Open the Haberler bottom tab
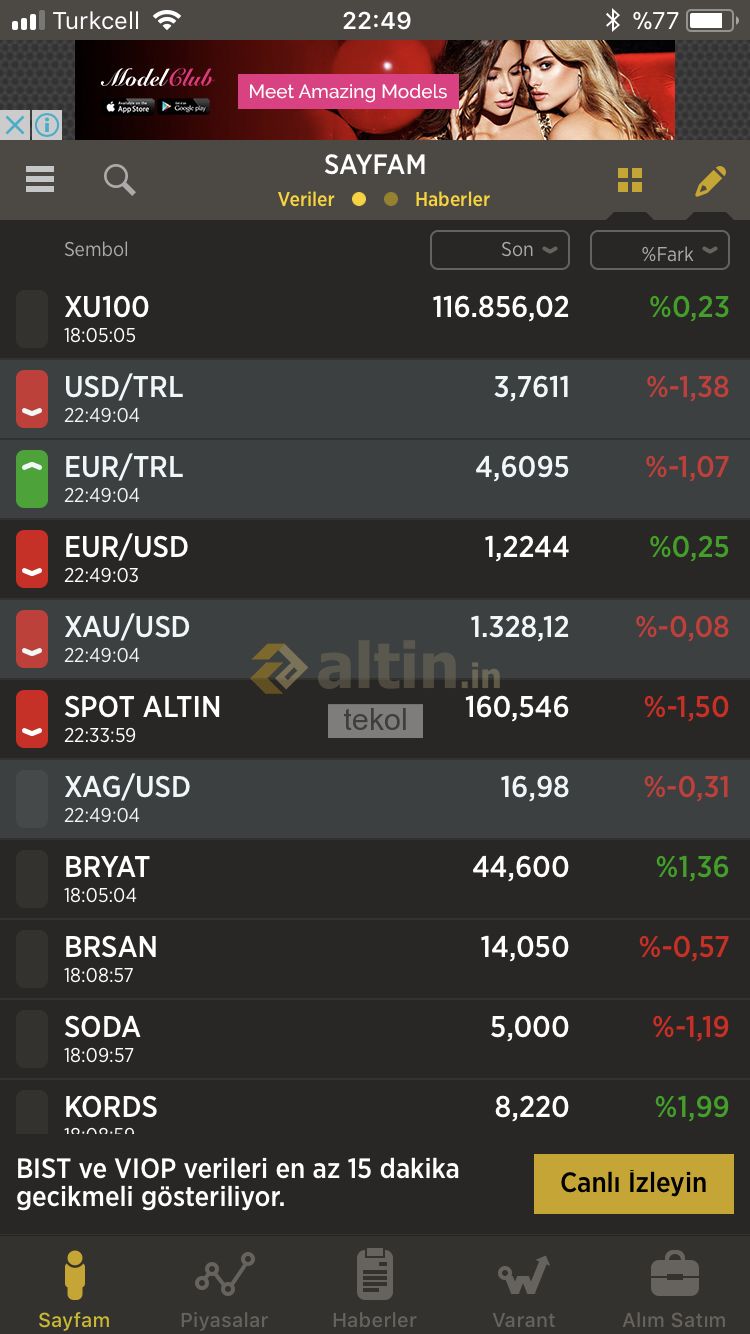Viewport: 750px width, 1334px height. click(374, 1290)
